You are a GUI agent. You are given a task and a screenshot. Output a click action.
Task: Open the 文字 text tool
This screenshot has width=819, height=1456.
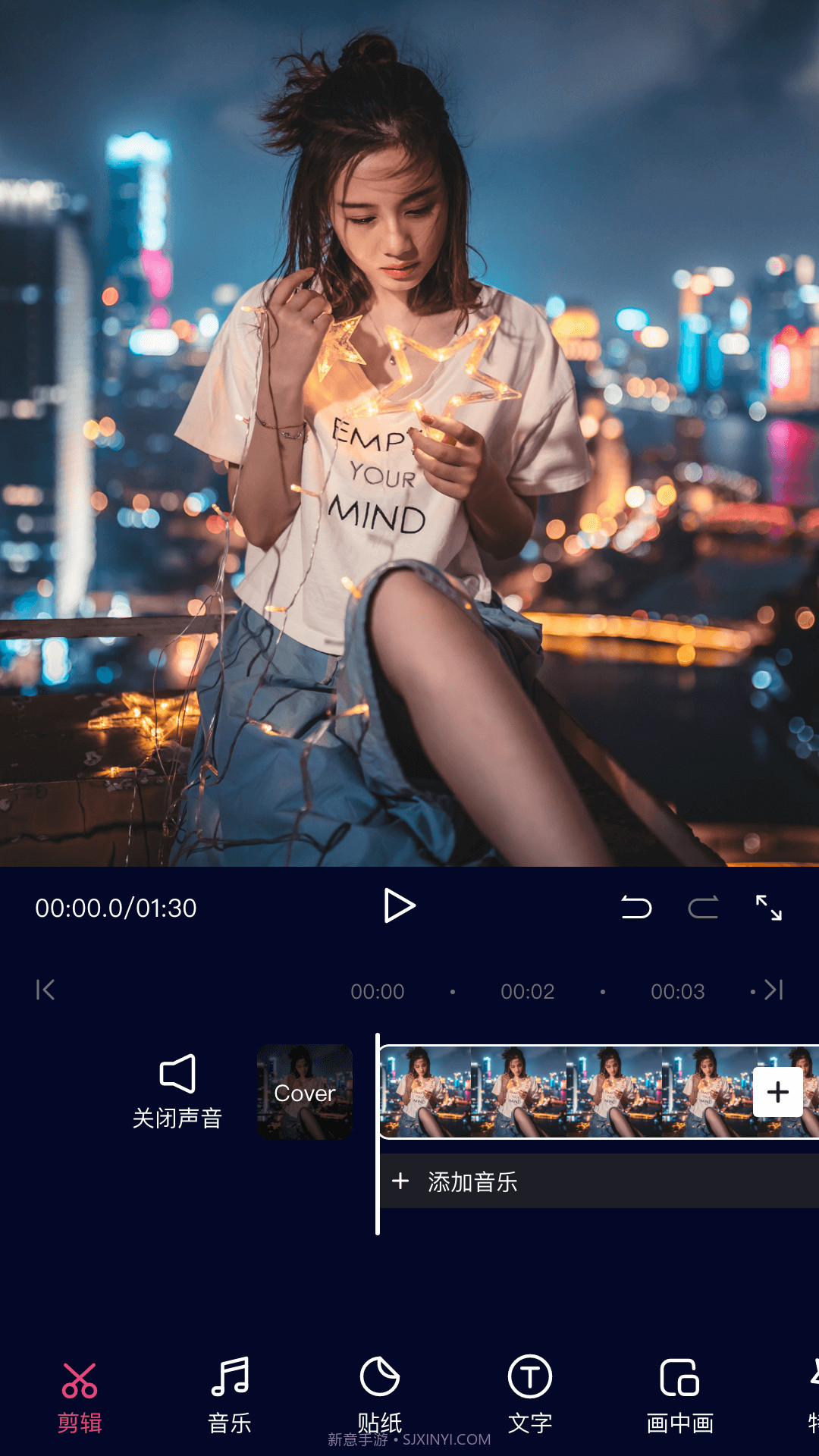point(531,1398)
